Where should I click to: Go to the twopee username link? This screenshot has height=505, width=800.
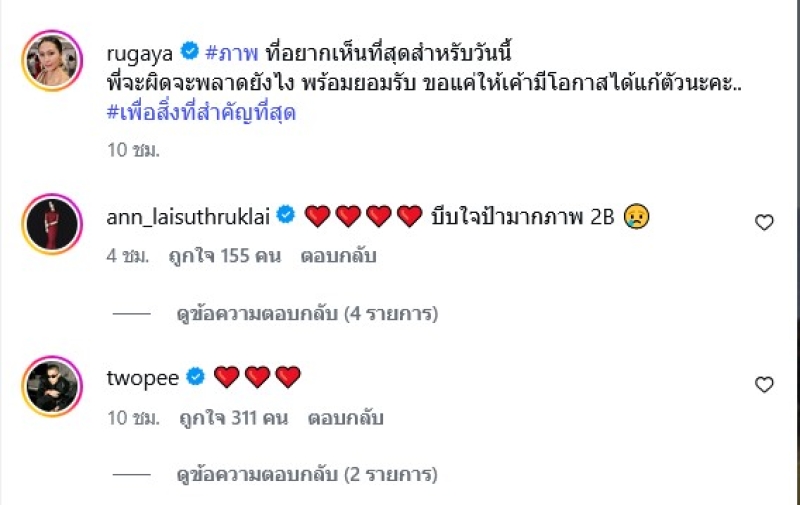tap(141, 377)
